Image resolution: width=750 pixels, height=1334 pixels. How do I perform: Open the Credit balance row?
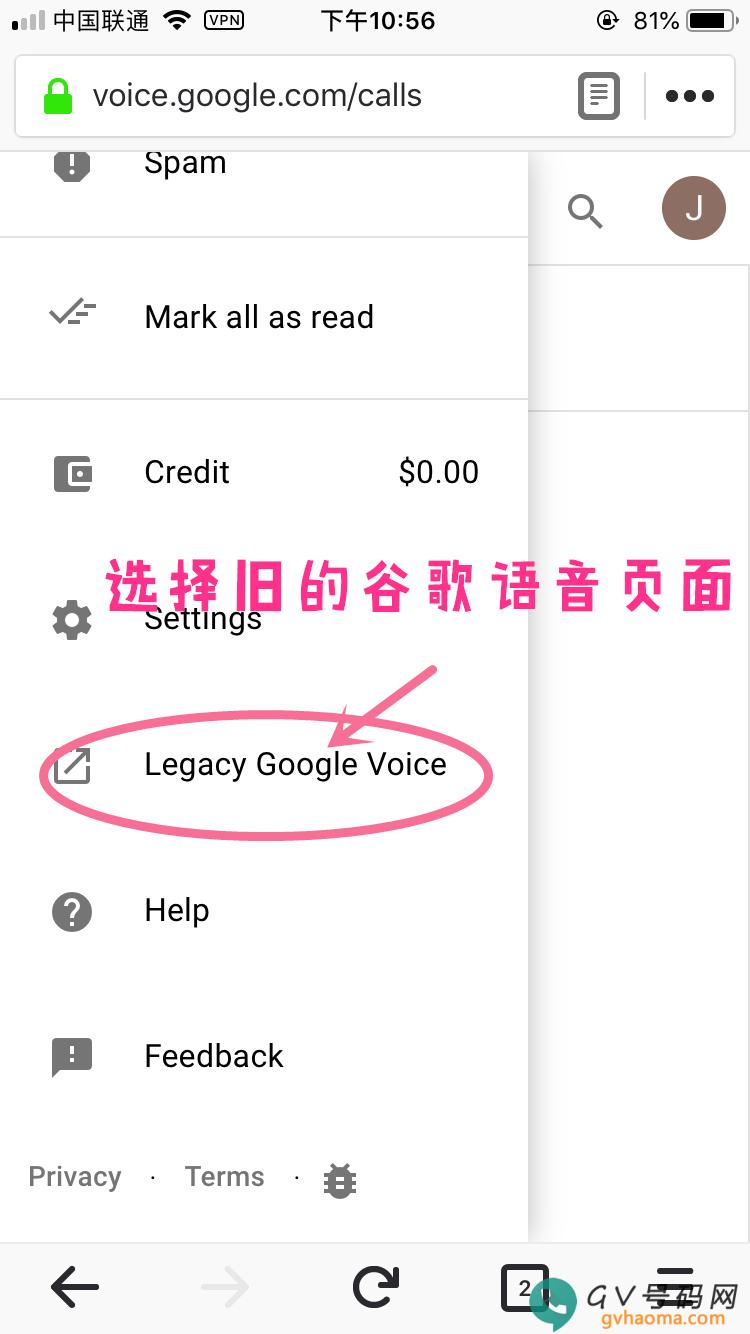(264, 472)
